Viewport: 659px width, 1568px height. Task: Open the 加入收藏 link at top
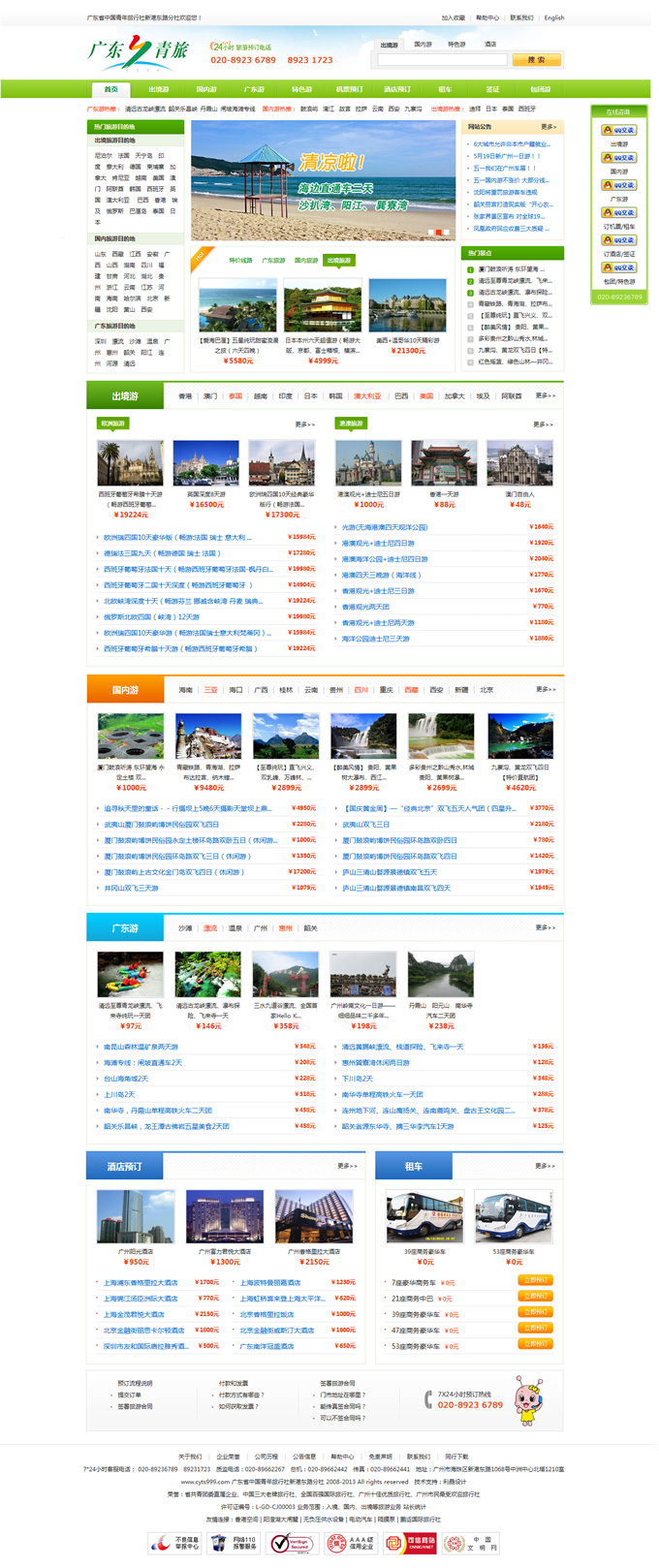click(x=453, y=17)
